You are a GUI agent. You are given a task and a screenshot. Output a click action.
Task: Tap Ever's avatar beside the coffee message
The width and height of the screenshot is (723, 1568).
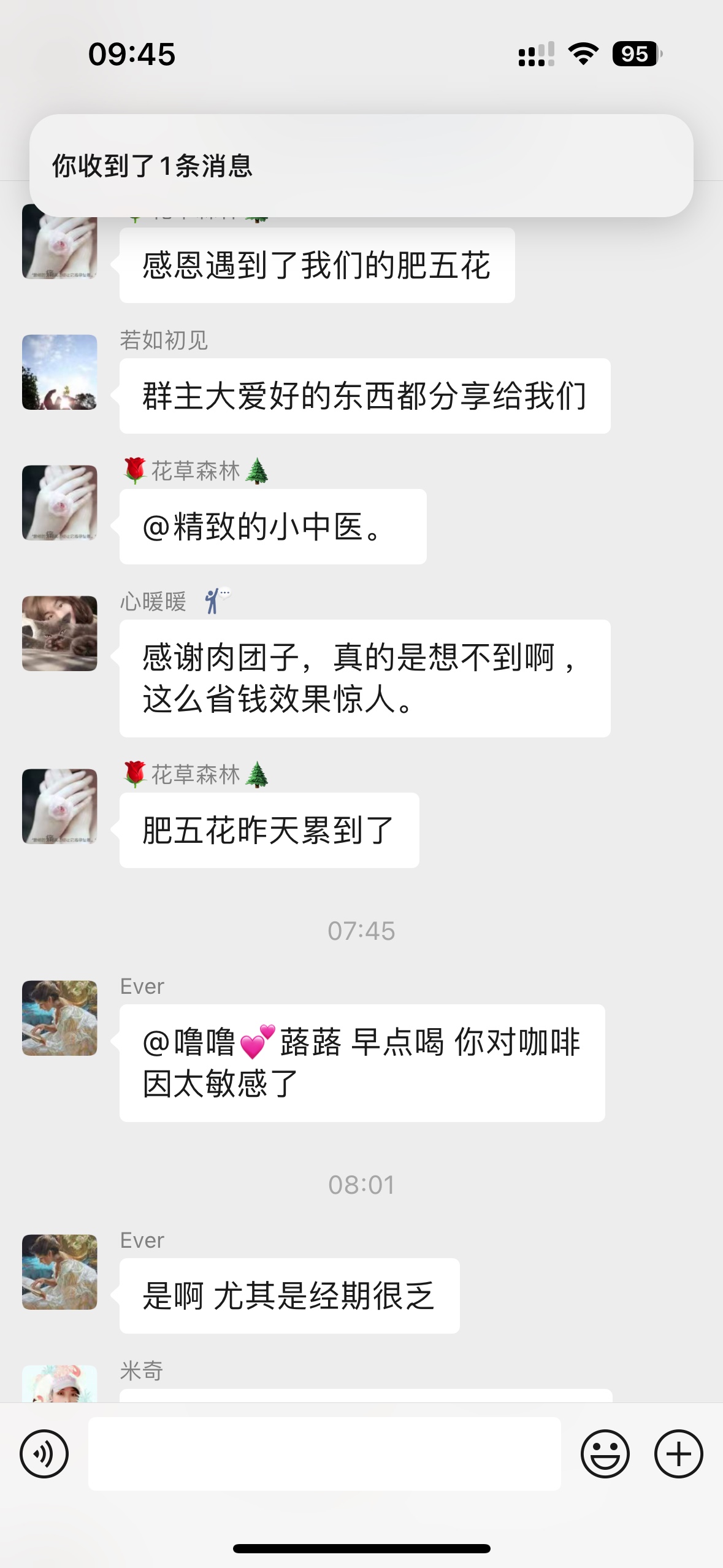coord(59,1018)
